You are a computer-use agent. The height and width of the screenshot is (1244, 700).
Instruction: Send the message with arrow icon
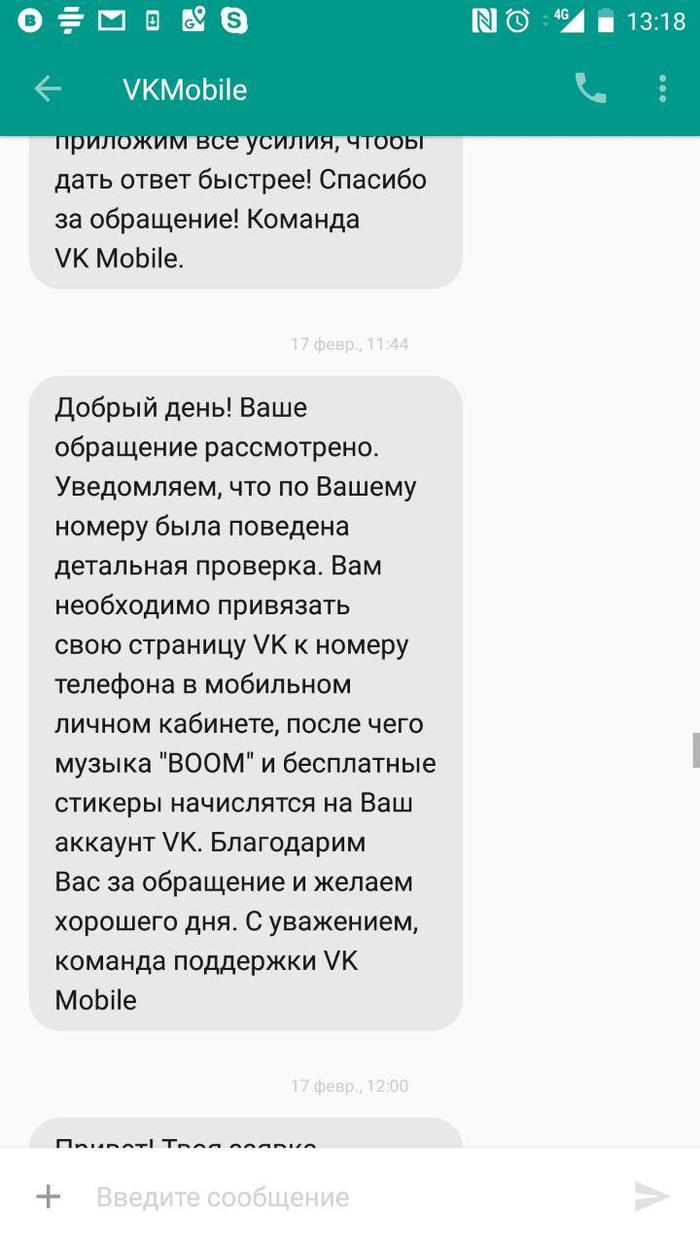point(651,1196)
